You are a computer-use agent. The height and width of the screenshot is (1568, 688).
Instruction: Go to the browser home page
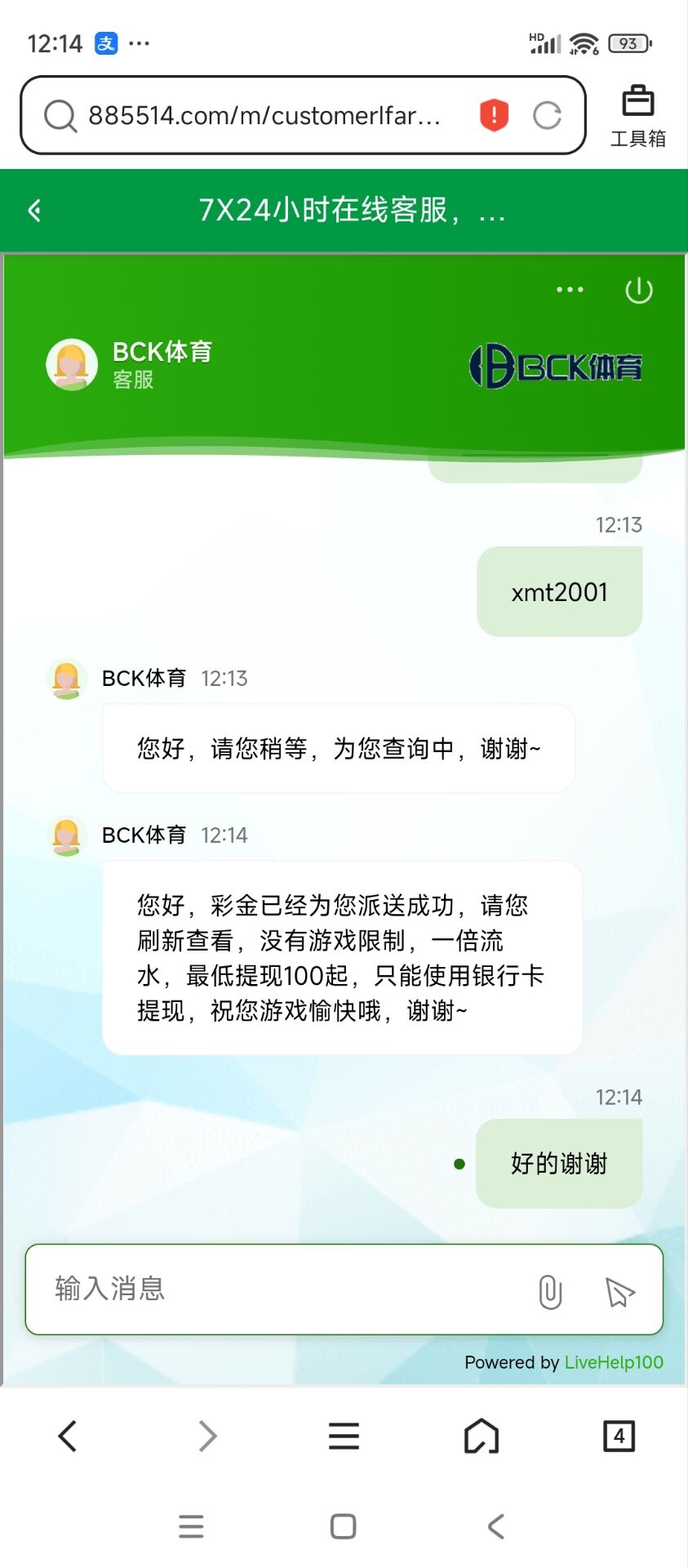click(x=482, y=1436)
